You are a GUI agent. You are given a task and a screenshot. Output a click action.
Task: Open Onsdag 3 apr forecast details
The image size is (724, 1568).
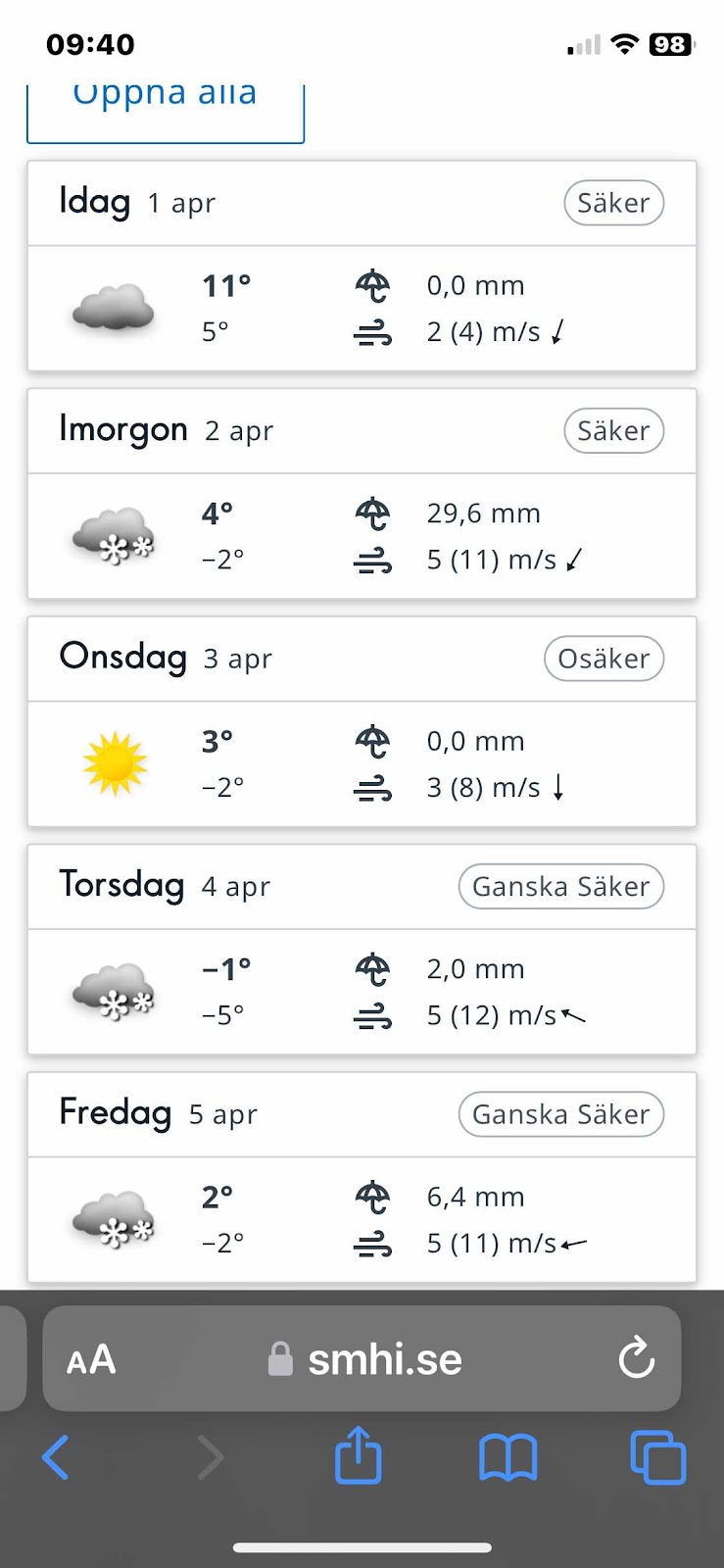362,659
